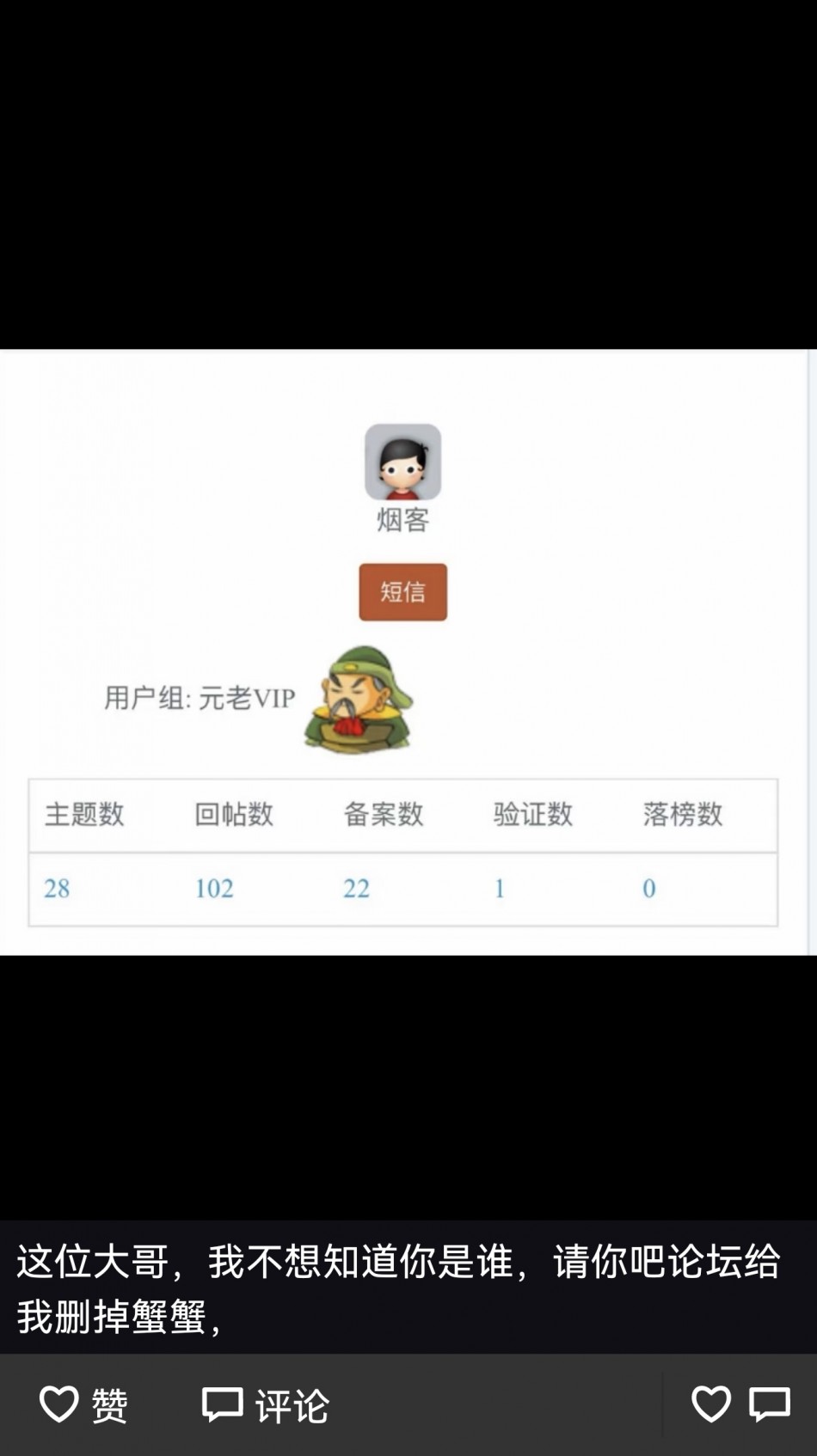Viewport: 817px width, 1456px height.
Task: Tap the small comment bubble at bottom right
Action: click(769, 1404)
